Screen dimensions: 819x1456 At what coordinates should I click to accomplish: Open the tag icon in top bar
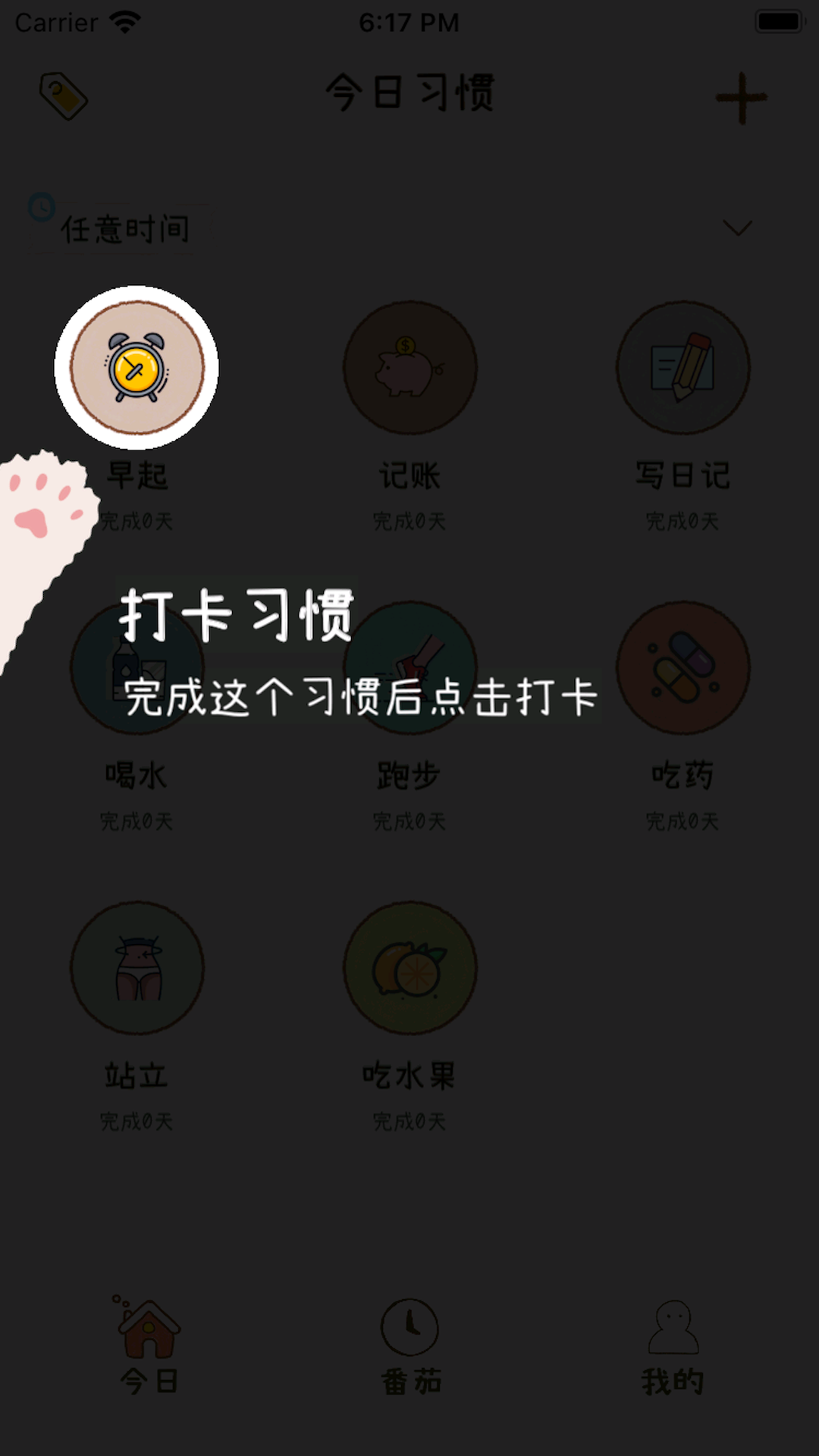64,96
